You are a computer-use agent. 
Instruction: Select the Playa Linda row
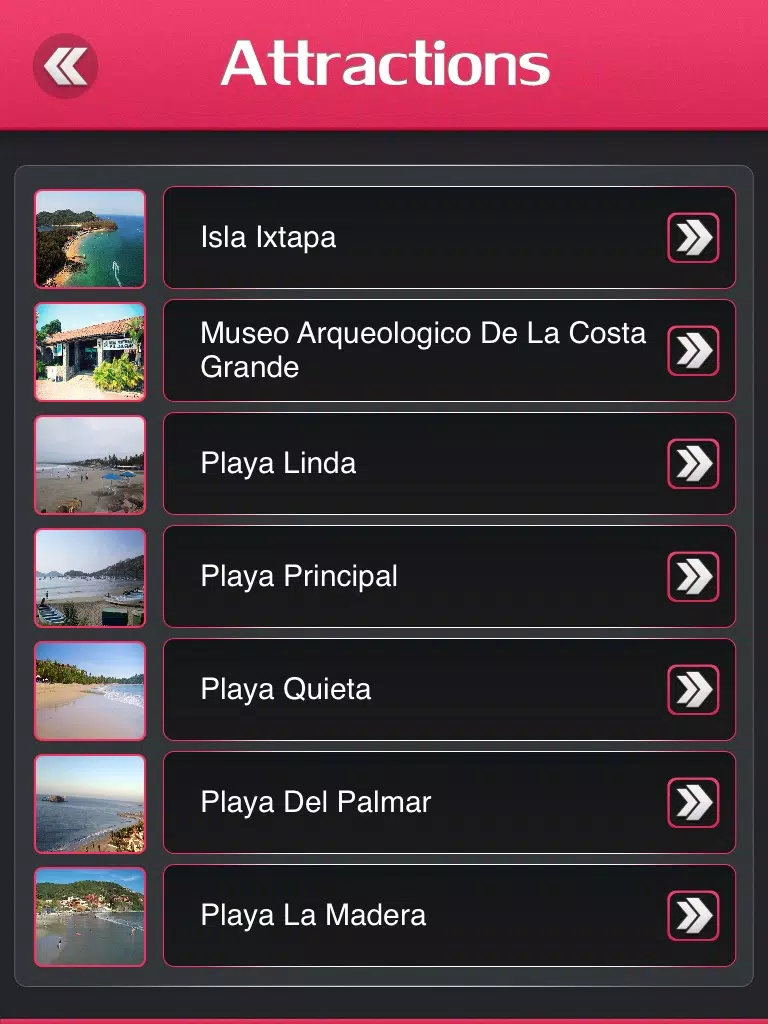[x=449, y=464]
